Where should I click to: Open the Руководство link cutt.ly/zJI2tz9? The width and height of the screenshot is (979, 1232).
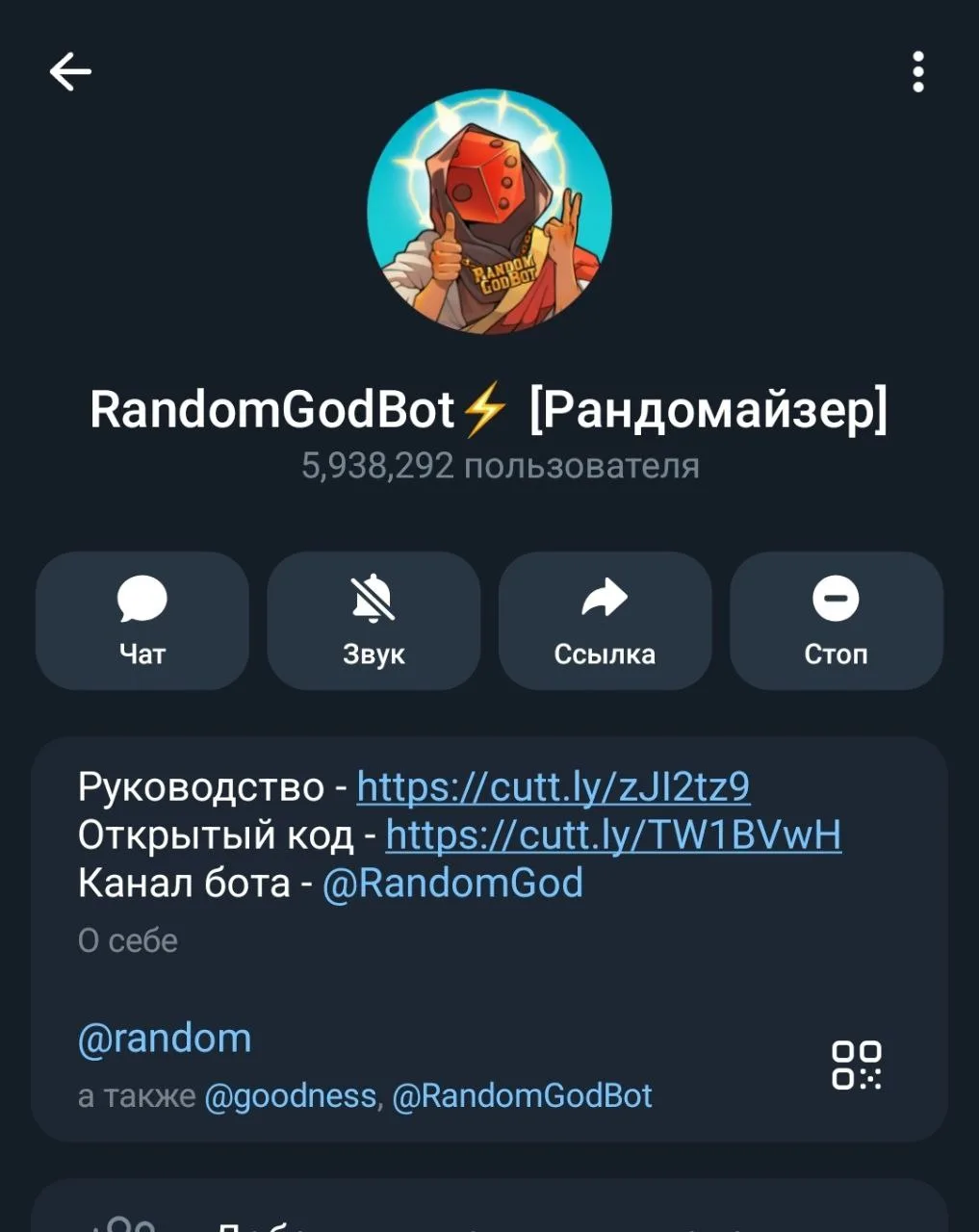pyautogui.click(x=553, y=787)
